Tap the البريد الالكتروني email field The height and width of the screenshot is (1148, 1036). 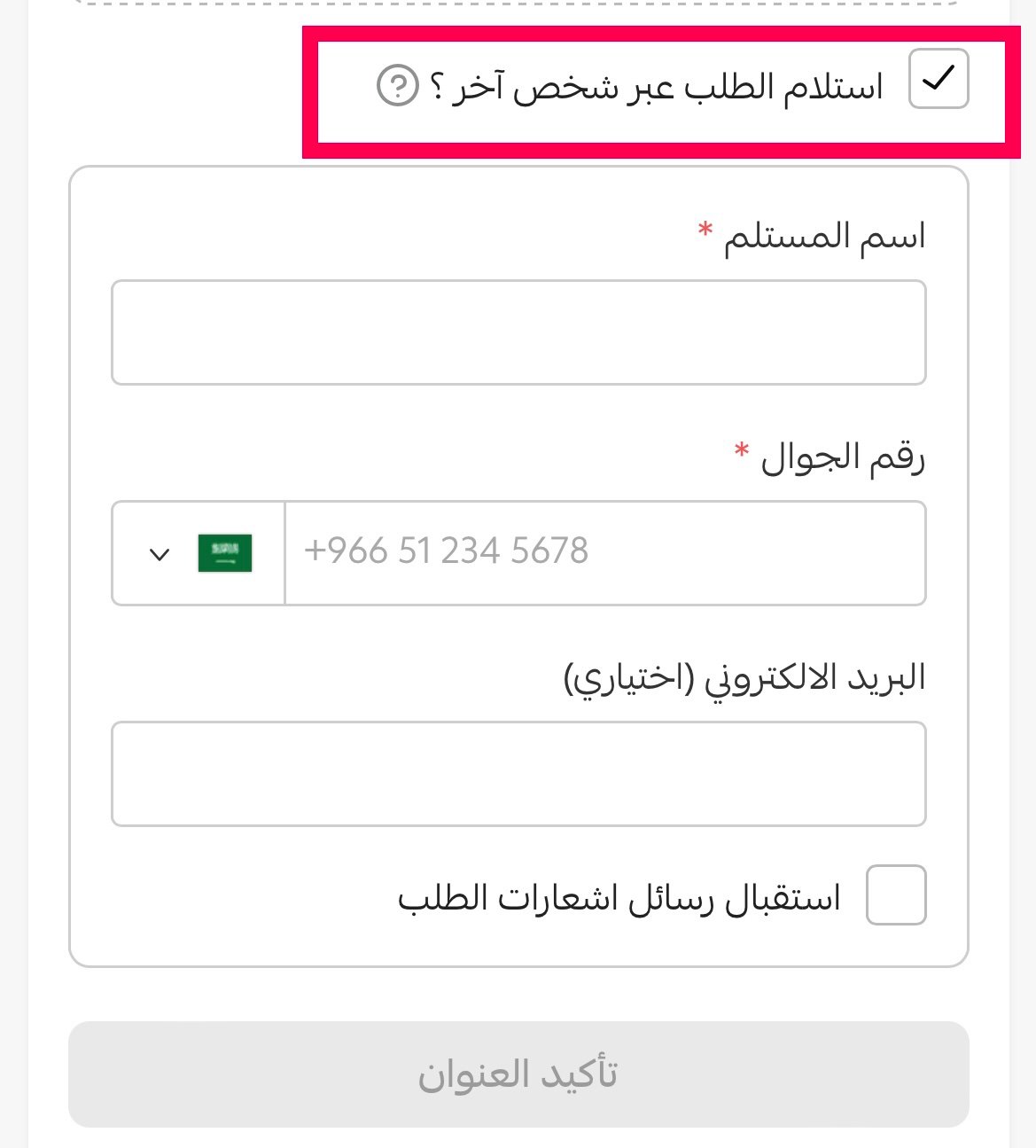point(518,774)
